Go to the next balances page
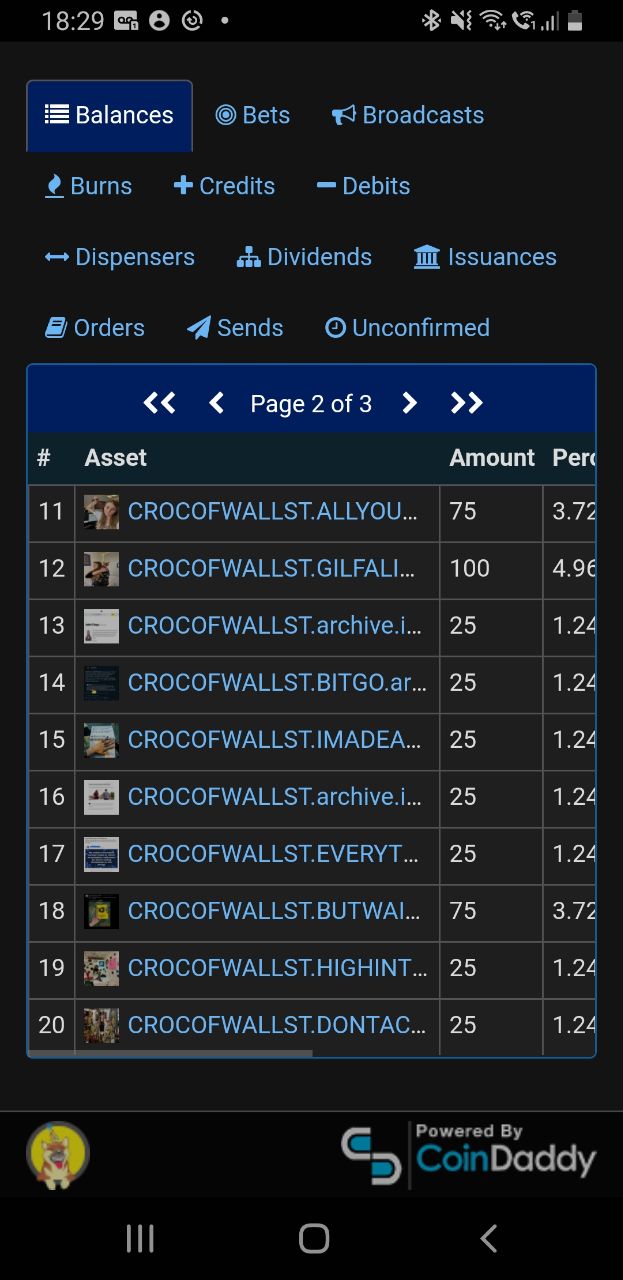Image resolution: width=623 pixels, height=1280 pixels. click(x=409, y=403)
